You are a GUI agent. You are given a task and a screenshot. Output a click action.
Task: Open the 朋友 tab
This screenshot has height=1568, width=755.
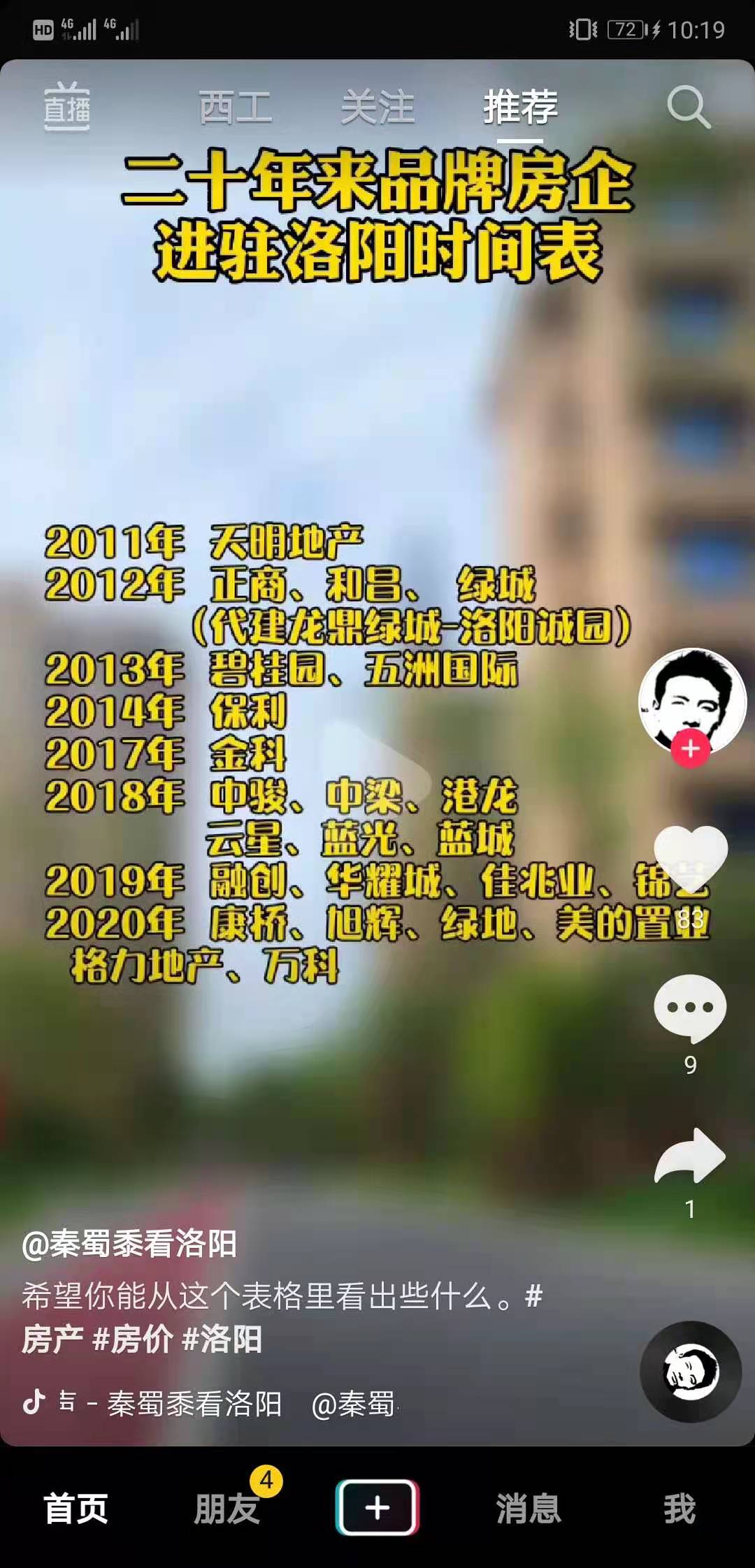pyautogui.click(x=226, y=1509)
